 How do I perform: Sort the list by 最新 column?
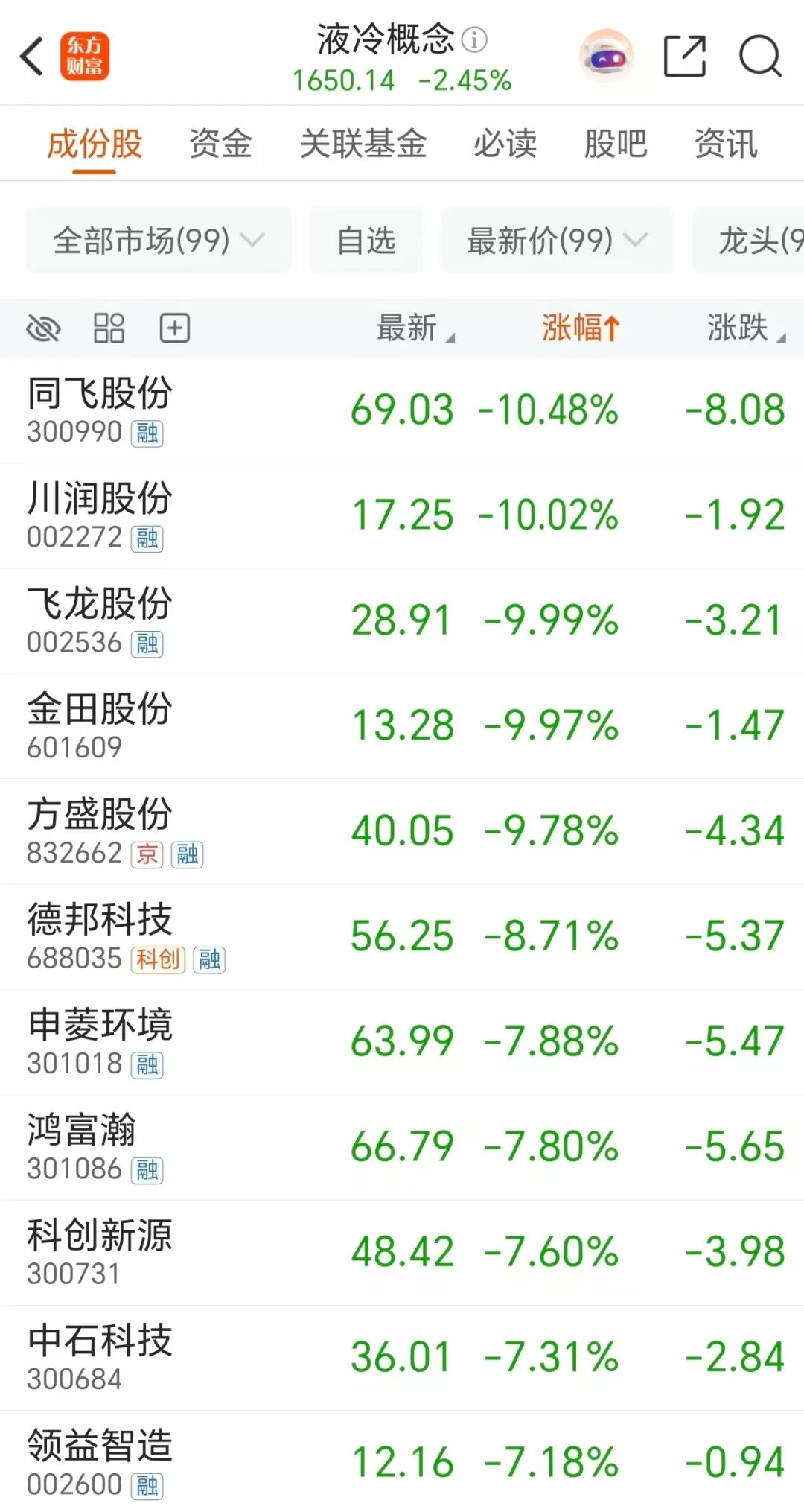pos(415,328)
